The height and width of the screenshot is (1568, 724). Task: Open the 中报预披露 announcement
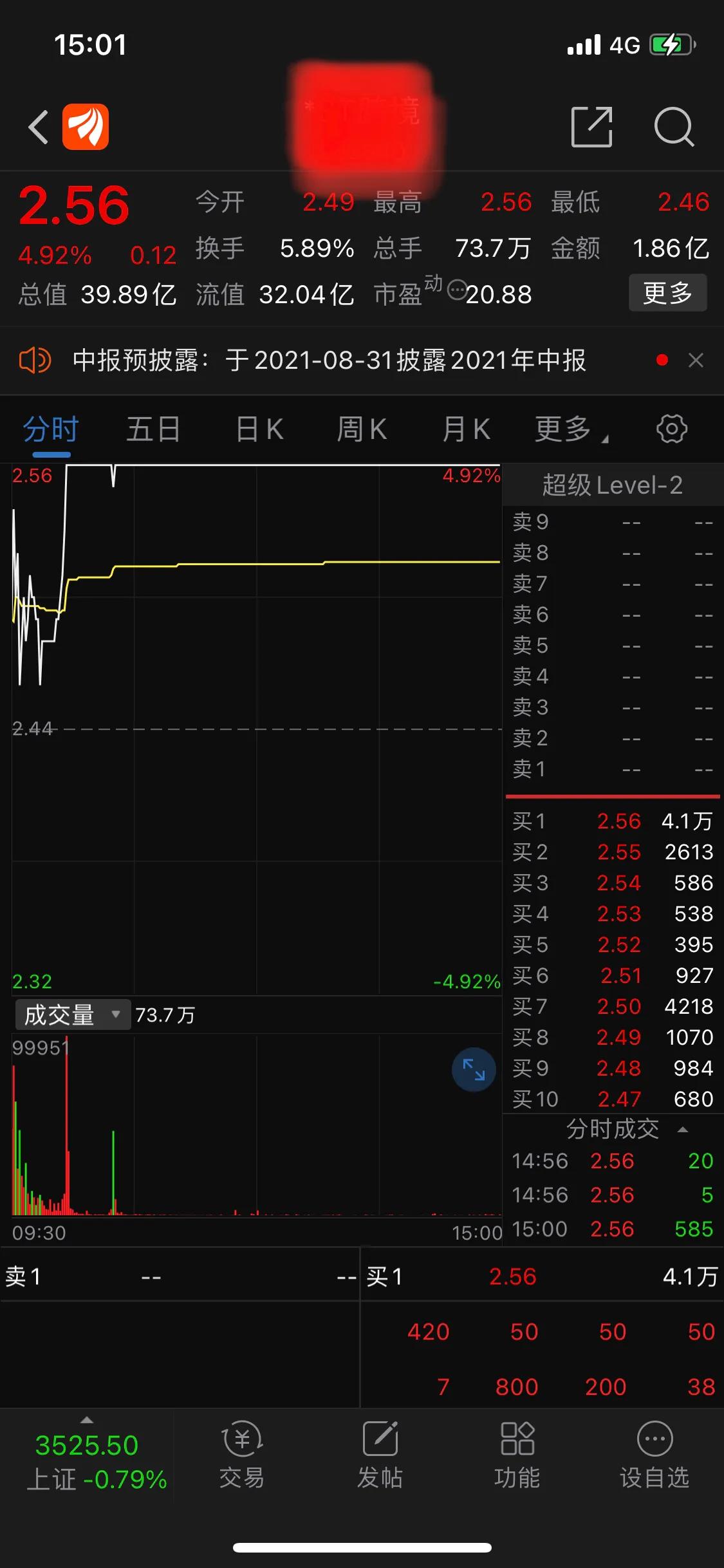click(329, 360)
